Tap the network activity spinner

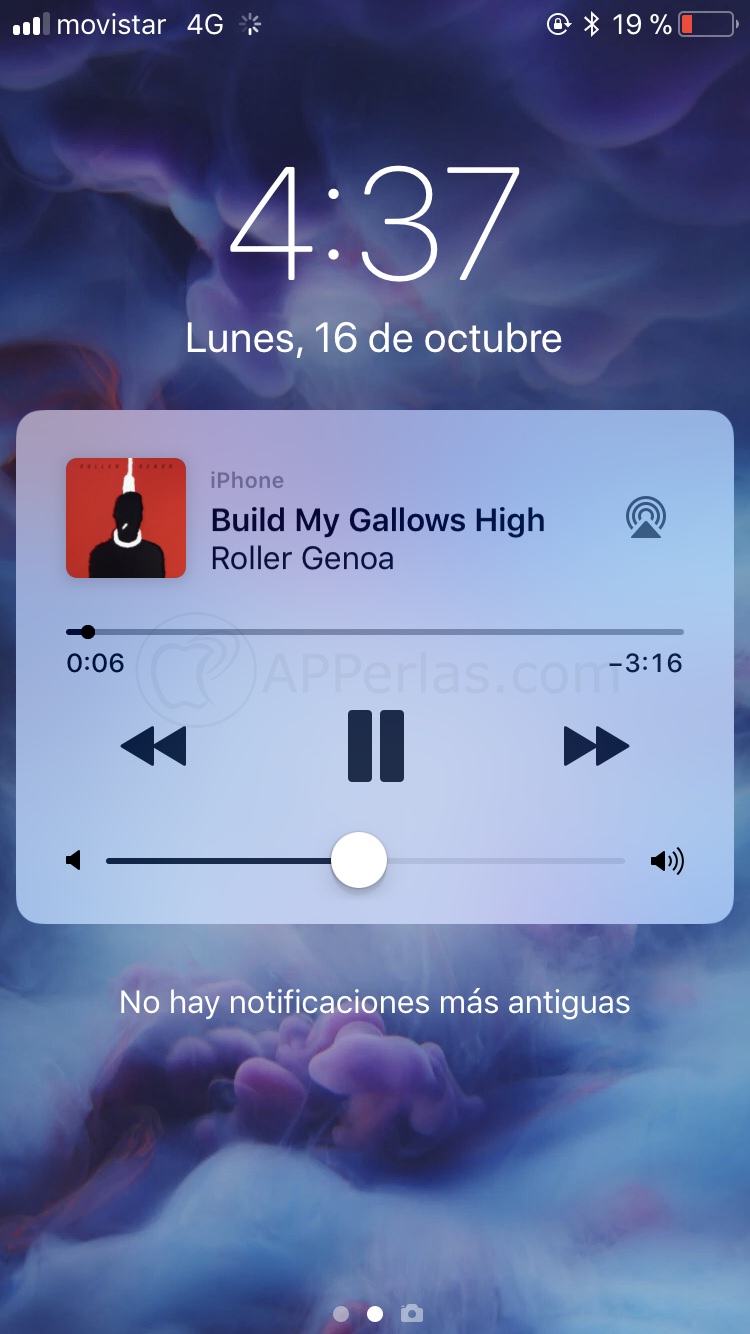(248, 24)
